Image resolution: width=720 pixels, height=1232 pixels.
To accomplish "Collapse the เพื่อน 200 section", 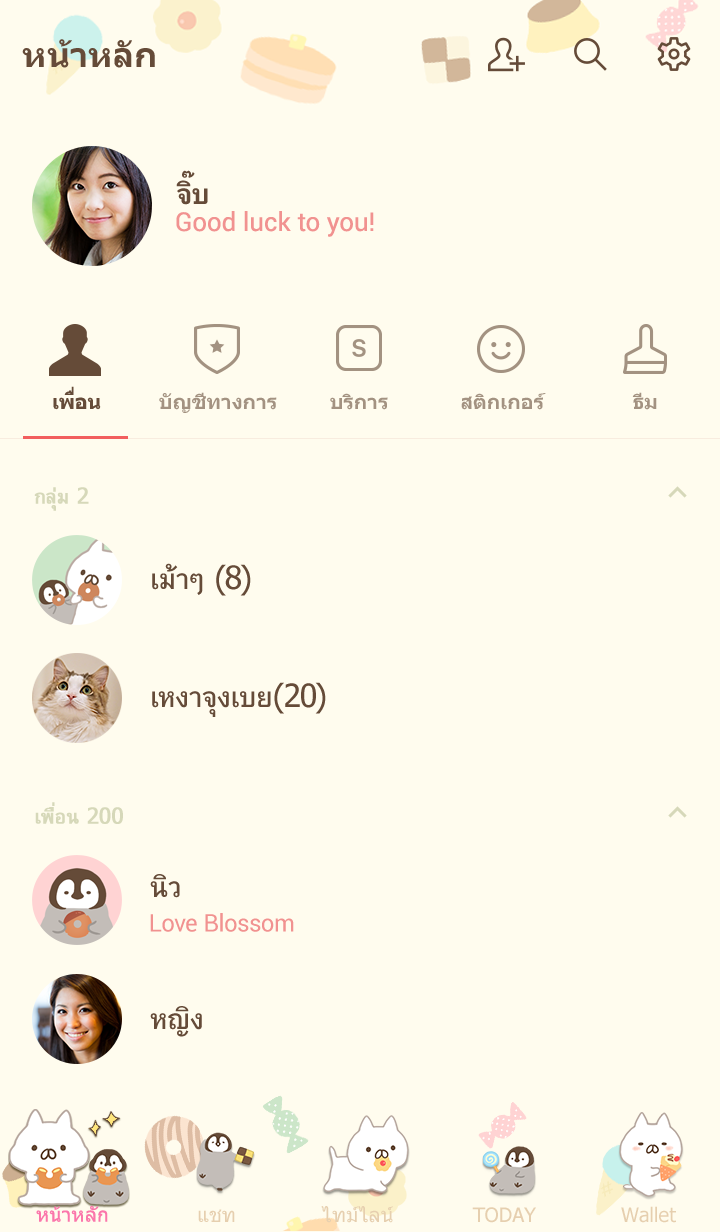I will click(x=677, y=813).
